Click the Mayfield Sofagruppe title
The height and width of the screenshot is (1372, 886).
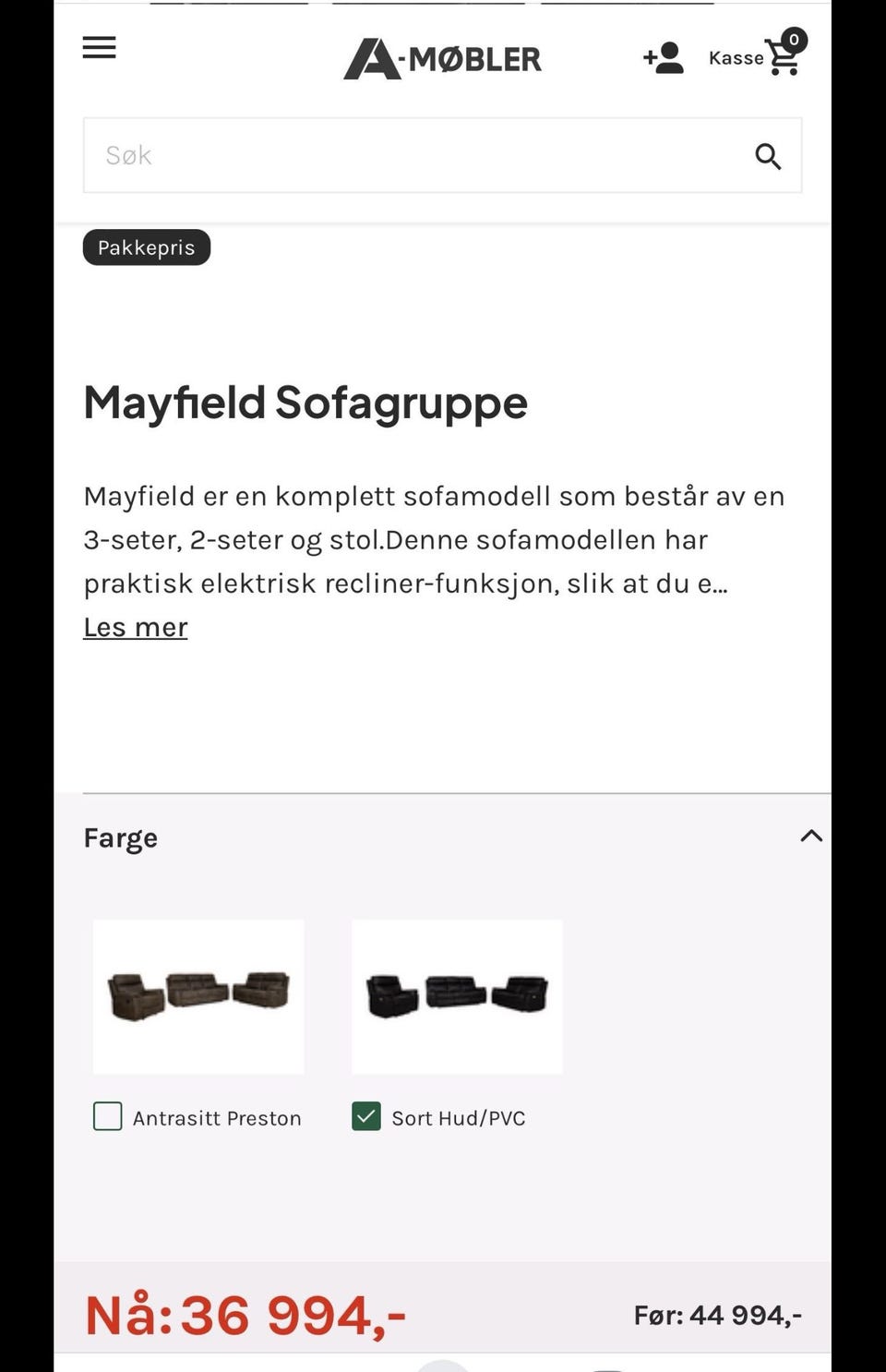click(x=305, y=403)
